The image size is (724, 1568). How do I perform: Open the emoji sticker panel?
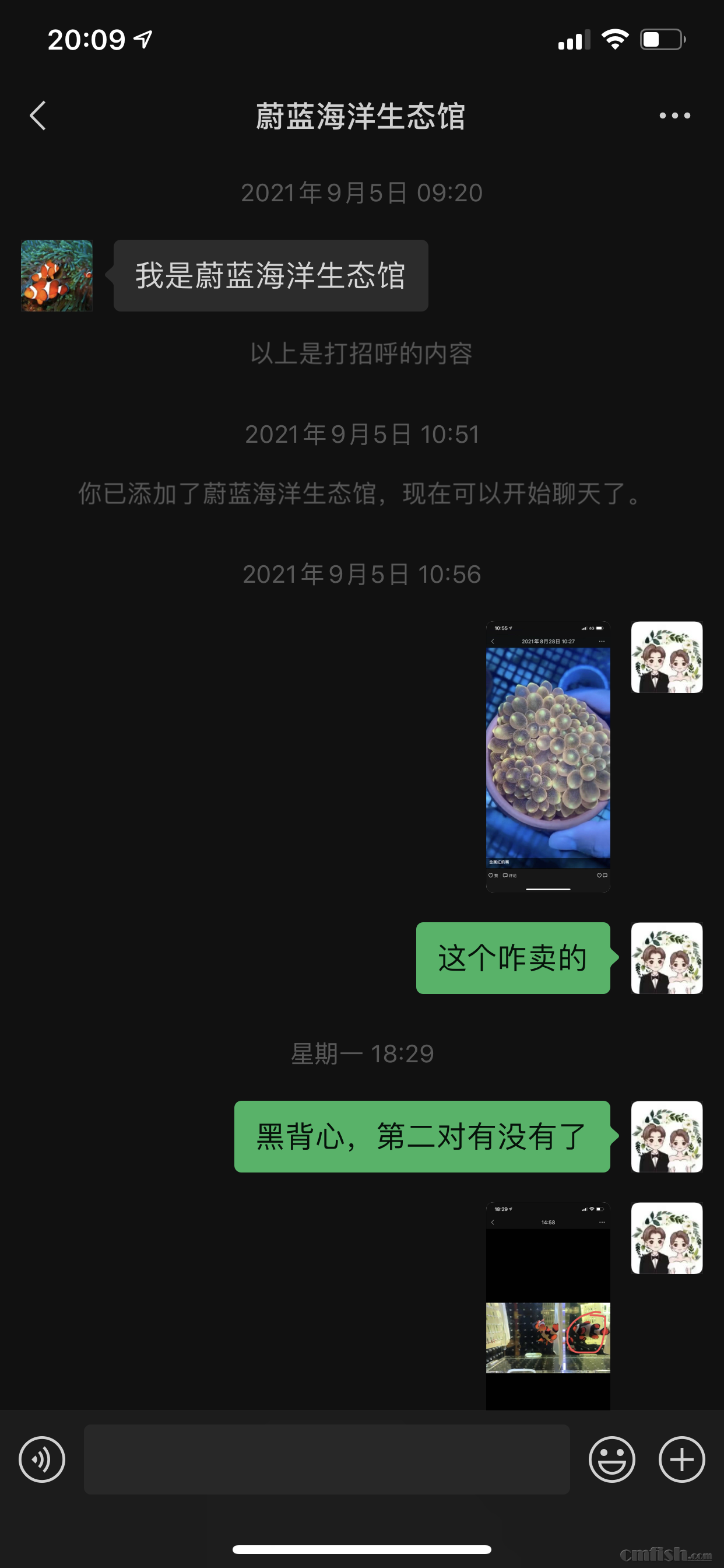(611, 1459)
